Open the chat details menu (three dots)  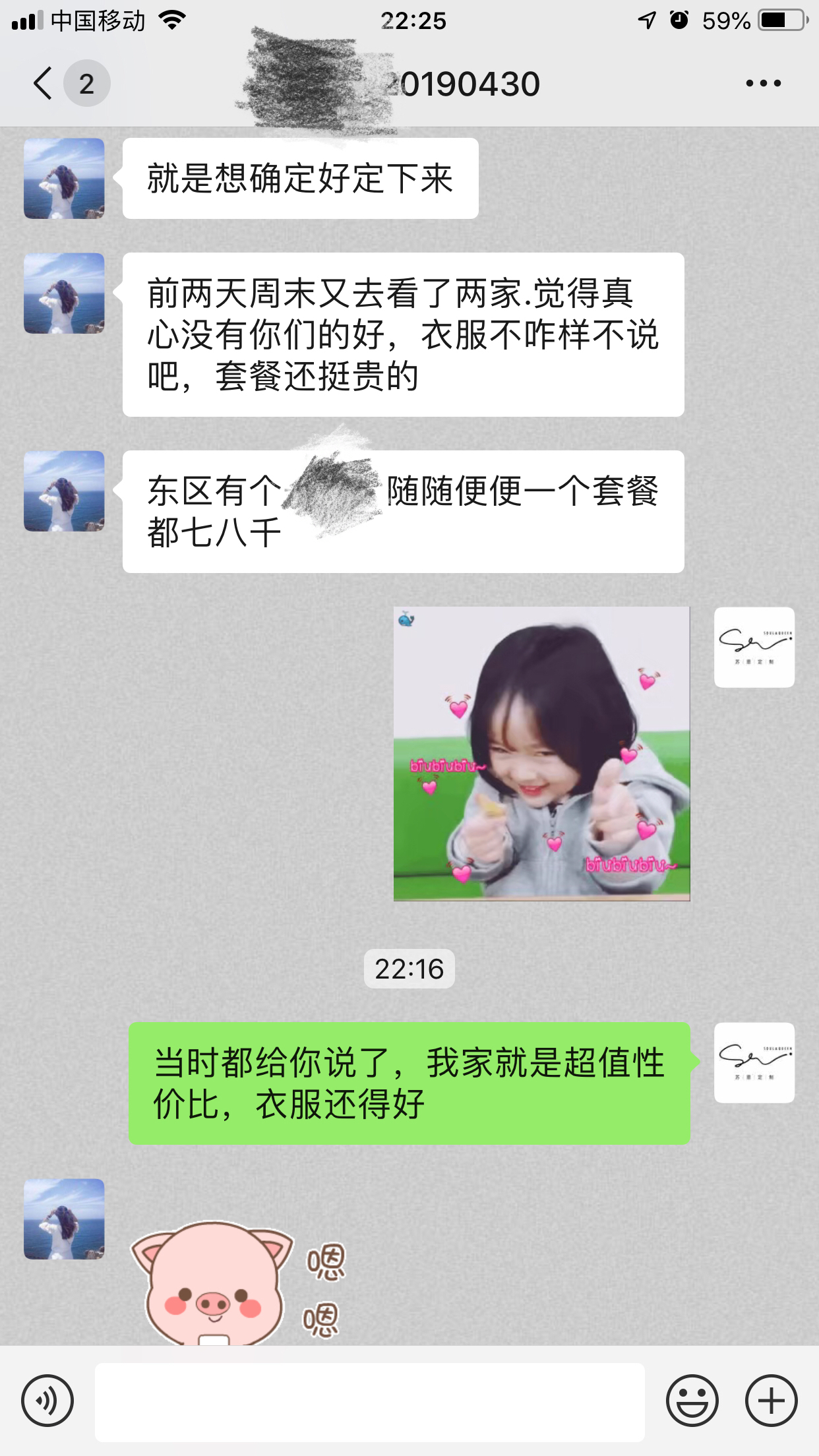point(763,83)
